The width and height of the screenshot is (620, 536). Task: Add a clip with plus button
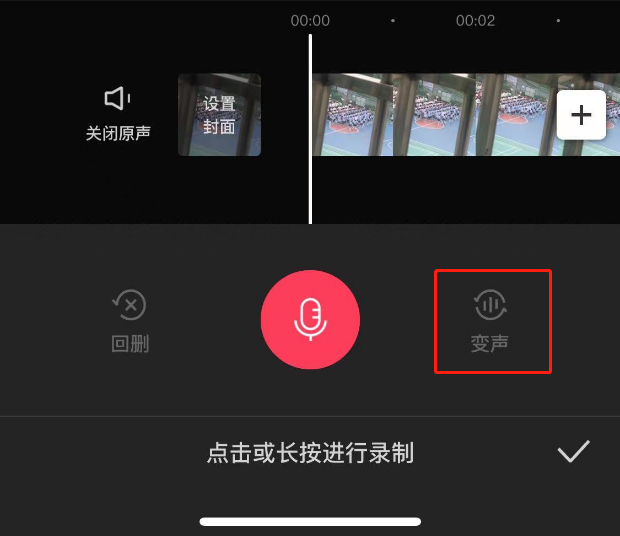tap(580, 115)
